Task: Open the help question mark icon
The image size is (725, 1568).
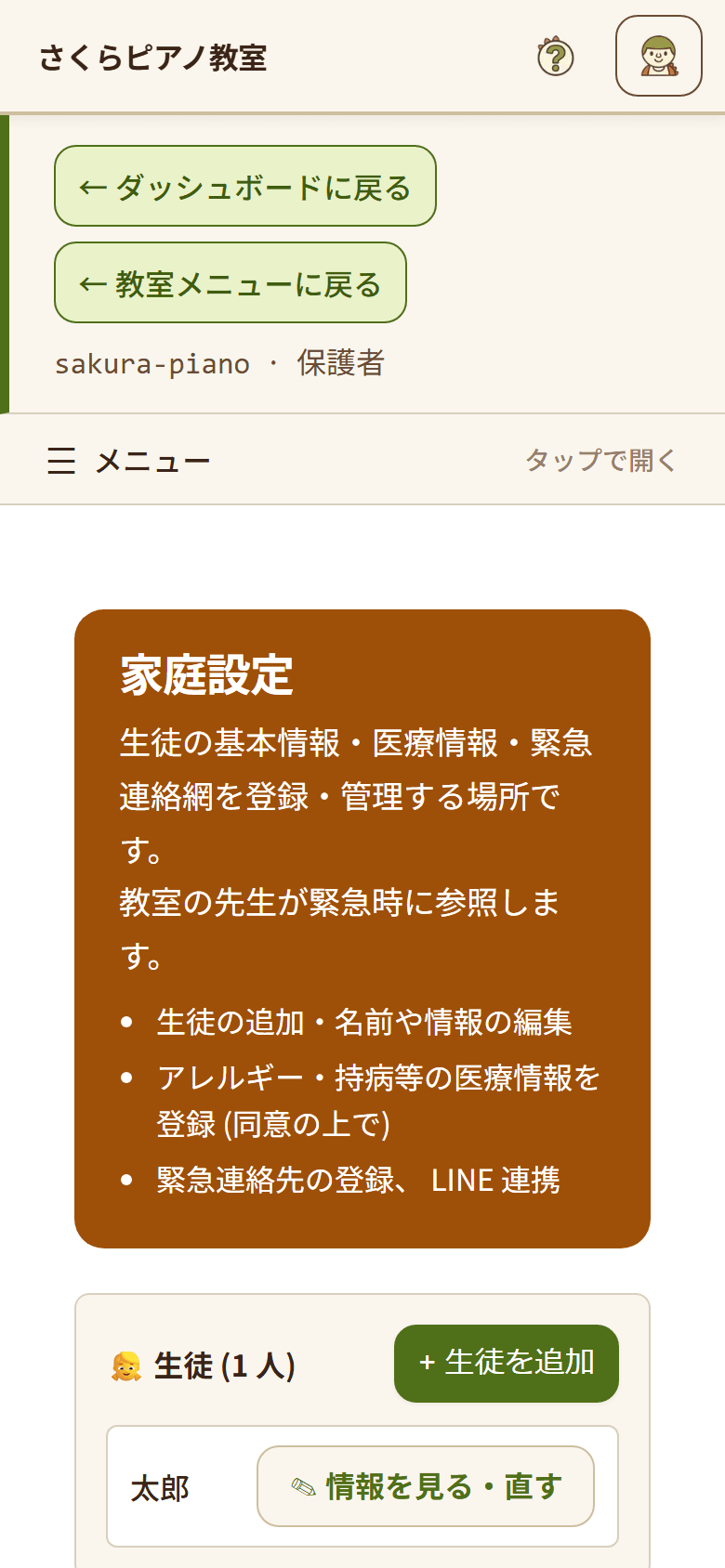Action: [556, 57]
